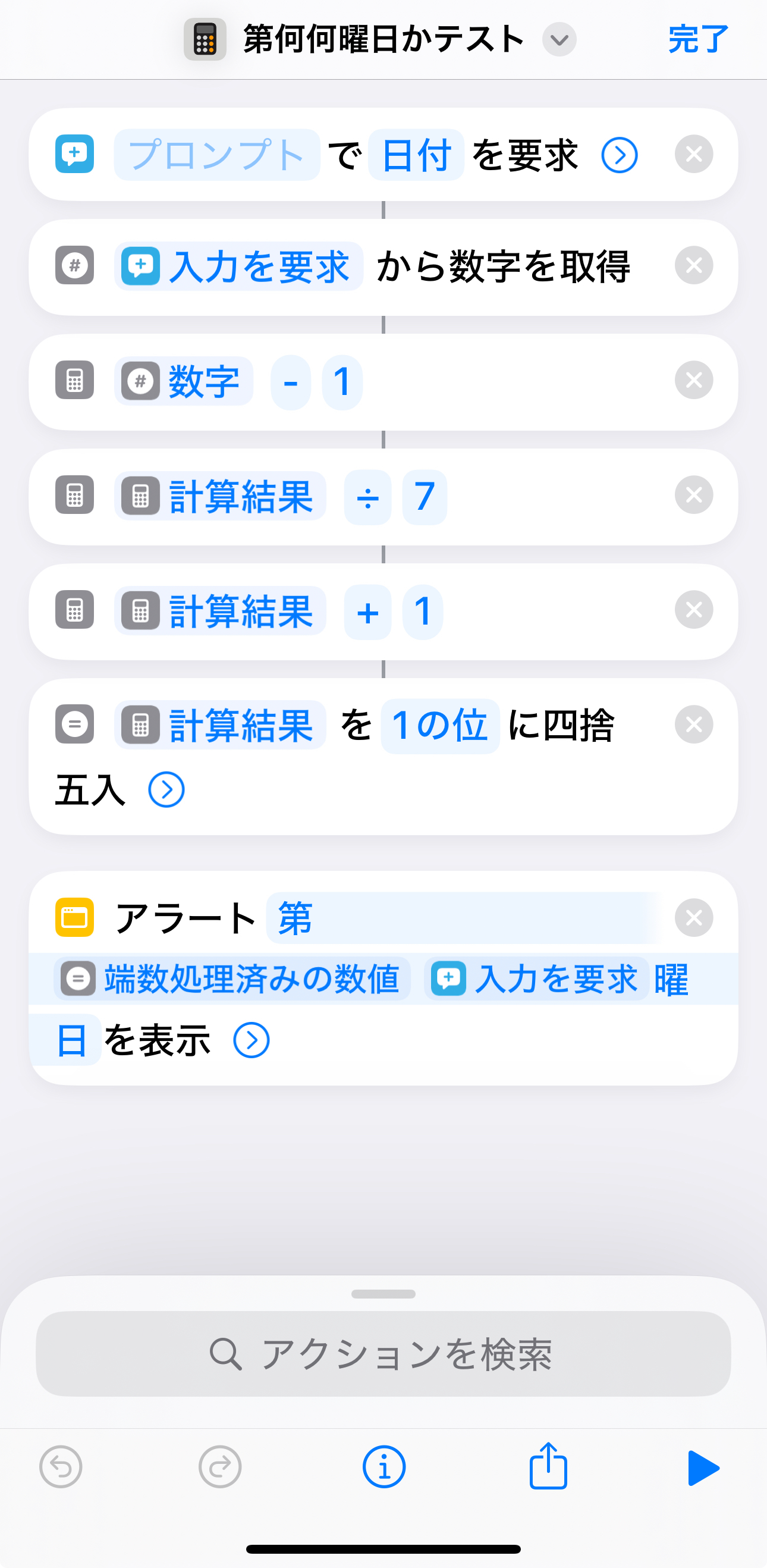Edit the プロンプト text field
The height and width of the screenshot is (1568, 767).
216,155
